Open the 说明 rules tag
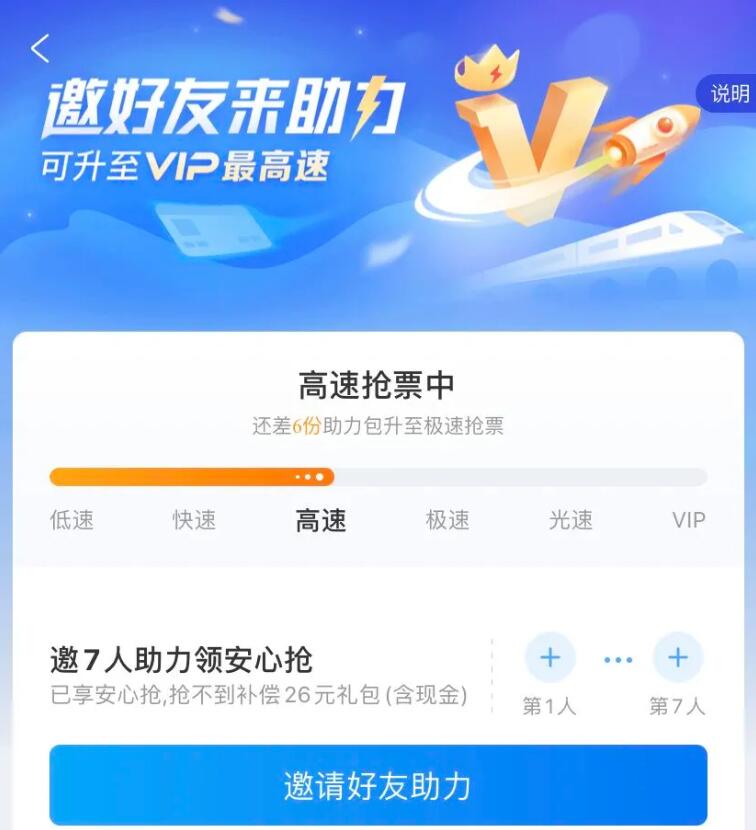 [728, 94]
